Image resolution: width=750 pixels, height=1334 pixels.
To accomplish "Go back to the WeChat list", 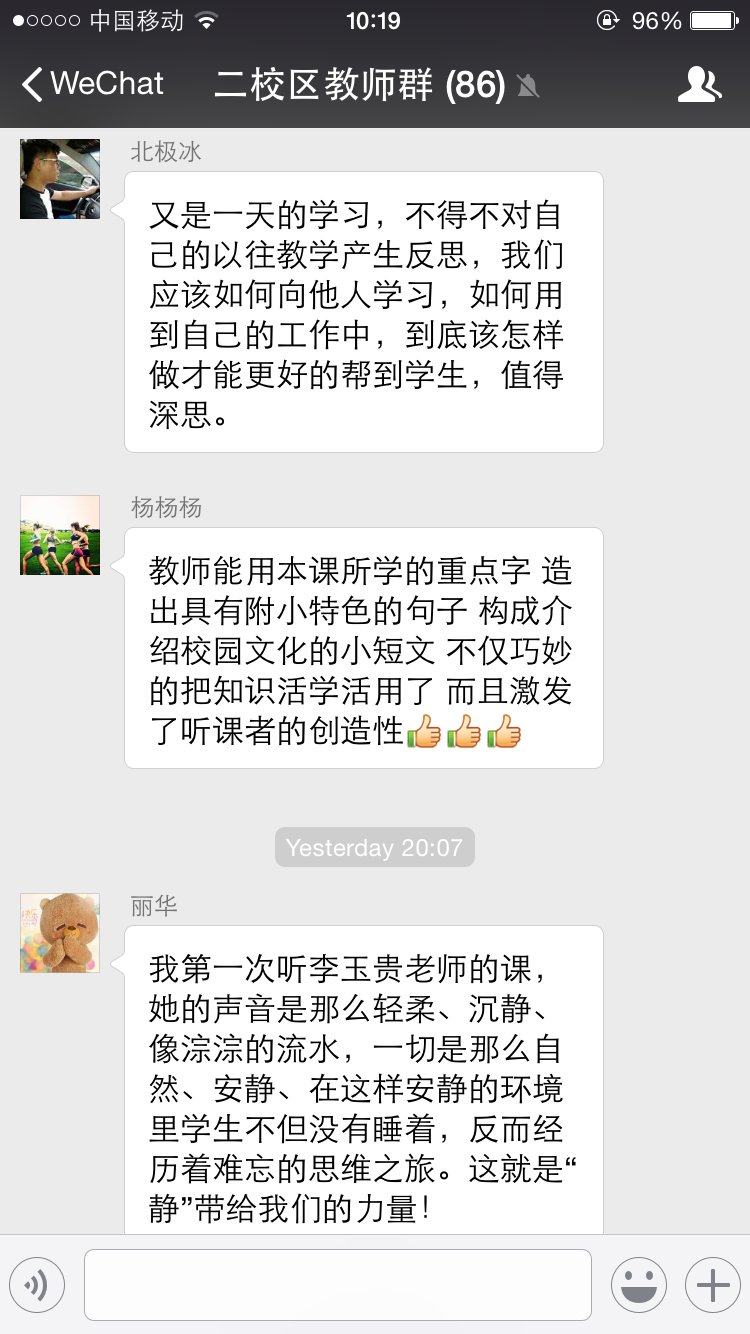I will (x=92, y=84).
